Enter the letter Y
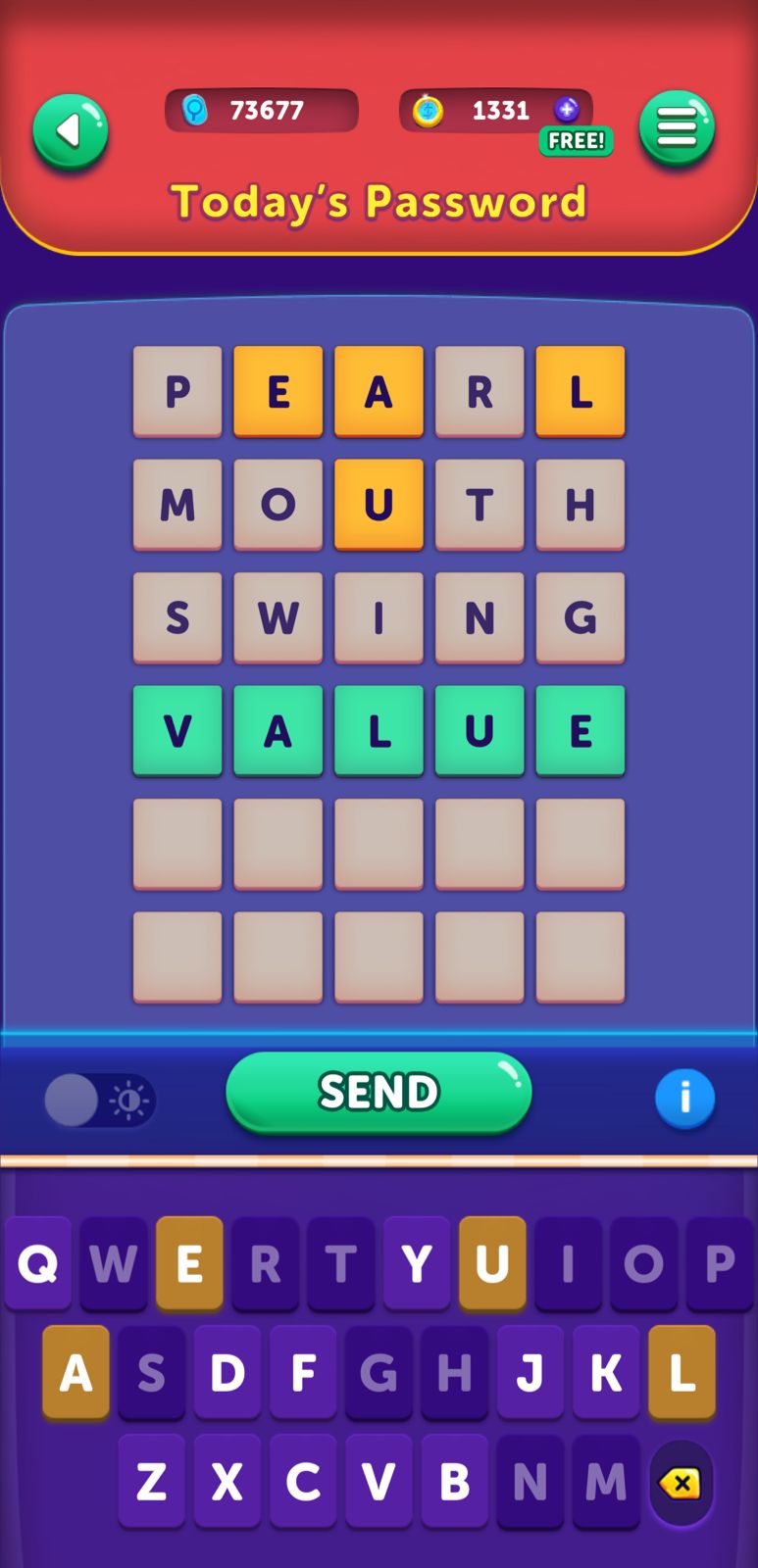The image size is (758, 1568). [417, 1263]
